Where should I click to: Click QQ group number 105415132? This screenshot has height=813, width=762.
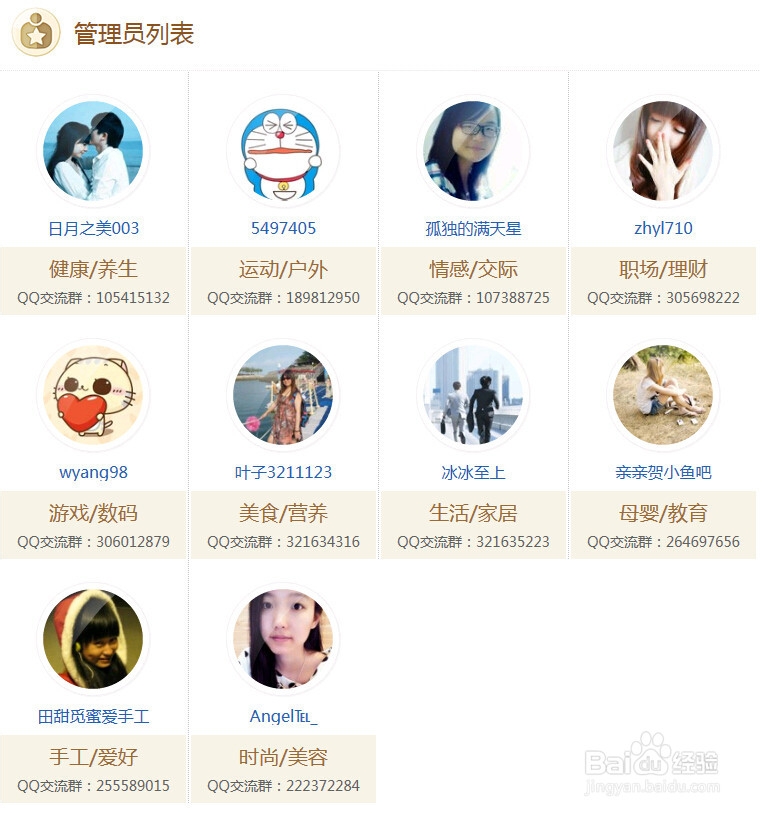pyautogui.click(x=94, y=297)
